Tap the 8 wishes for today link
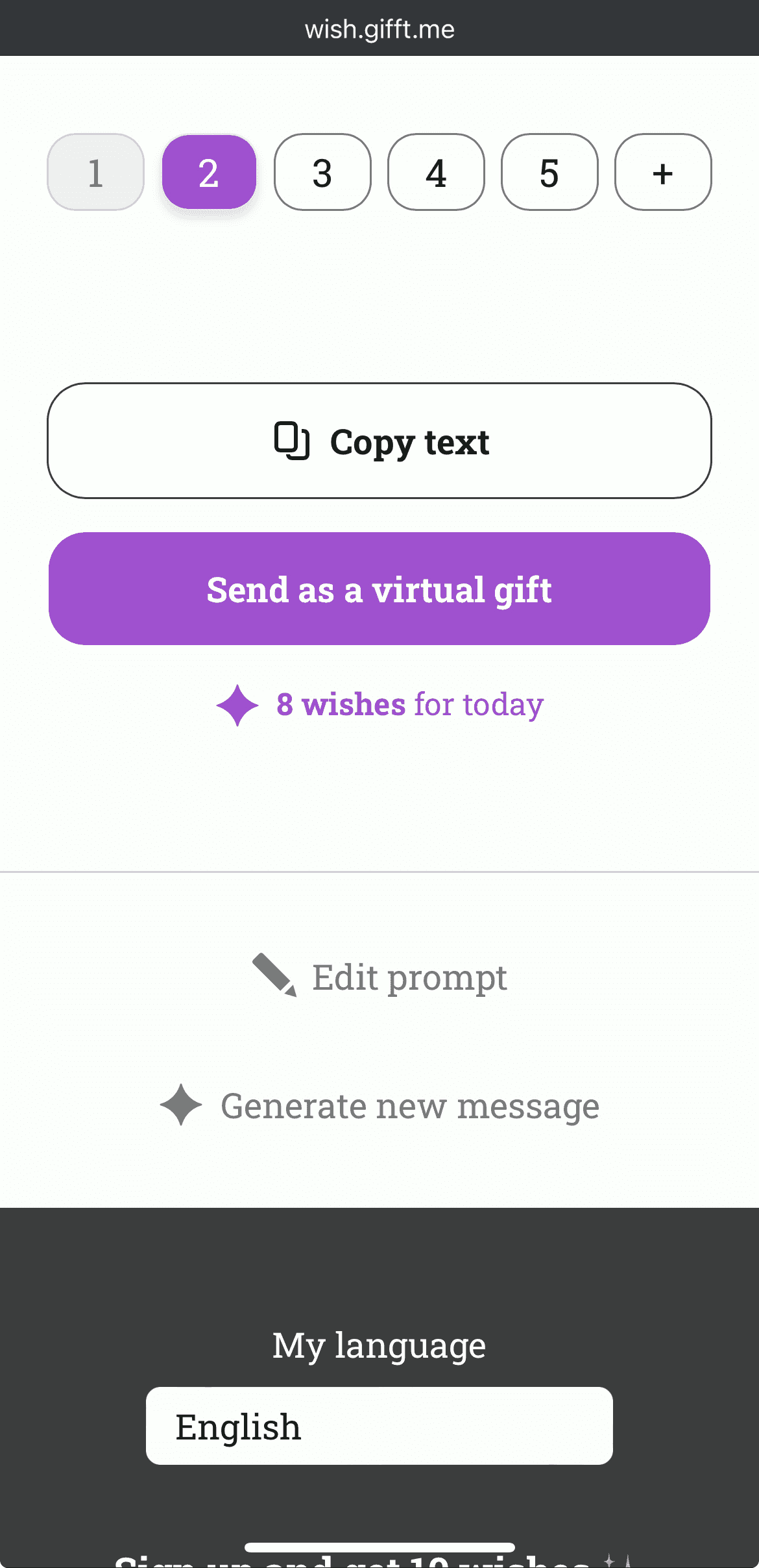759x1568 pixels. click(379, 705)
